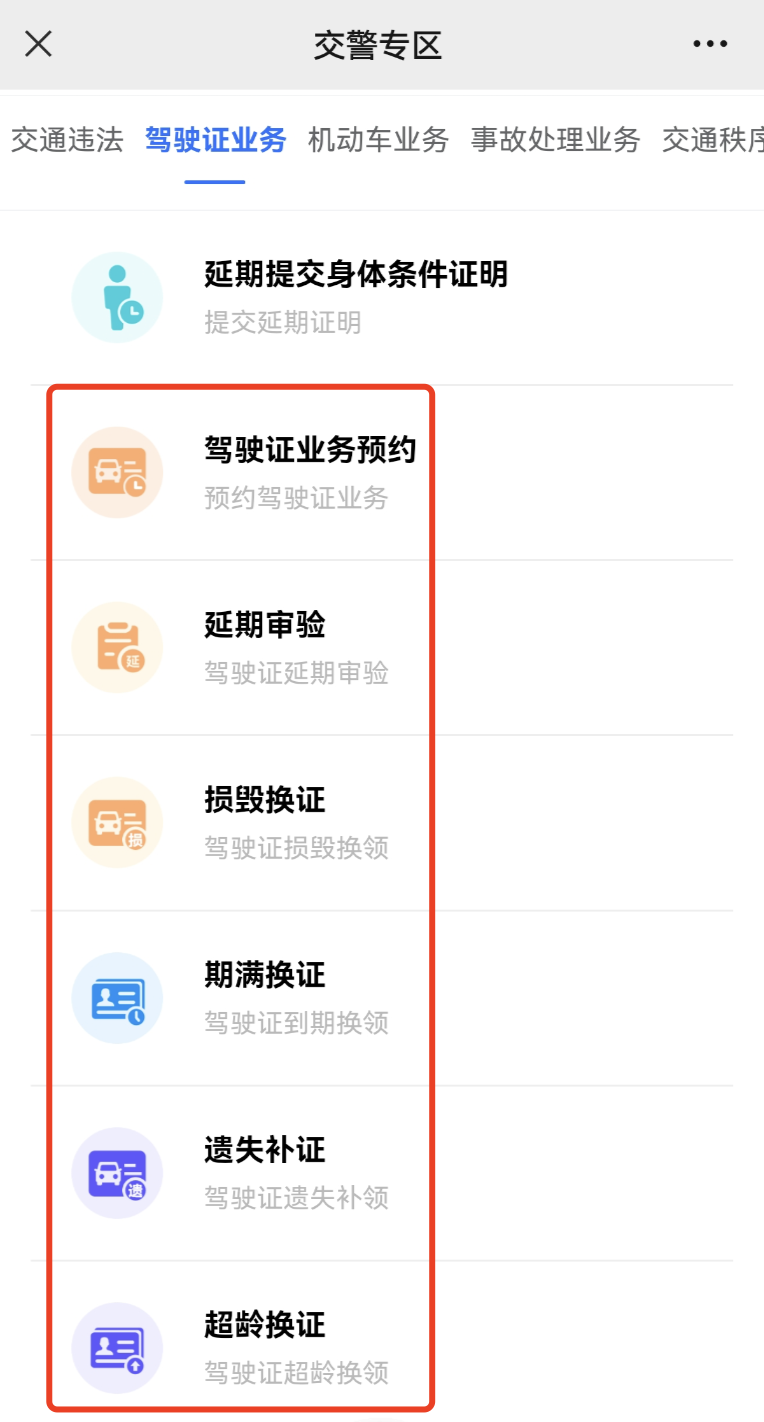Switch to the 交通违法 tab
The image size is (764, 1422).
(67, 140)
